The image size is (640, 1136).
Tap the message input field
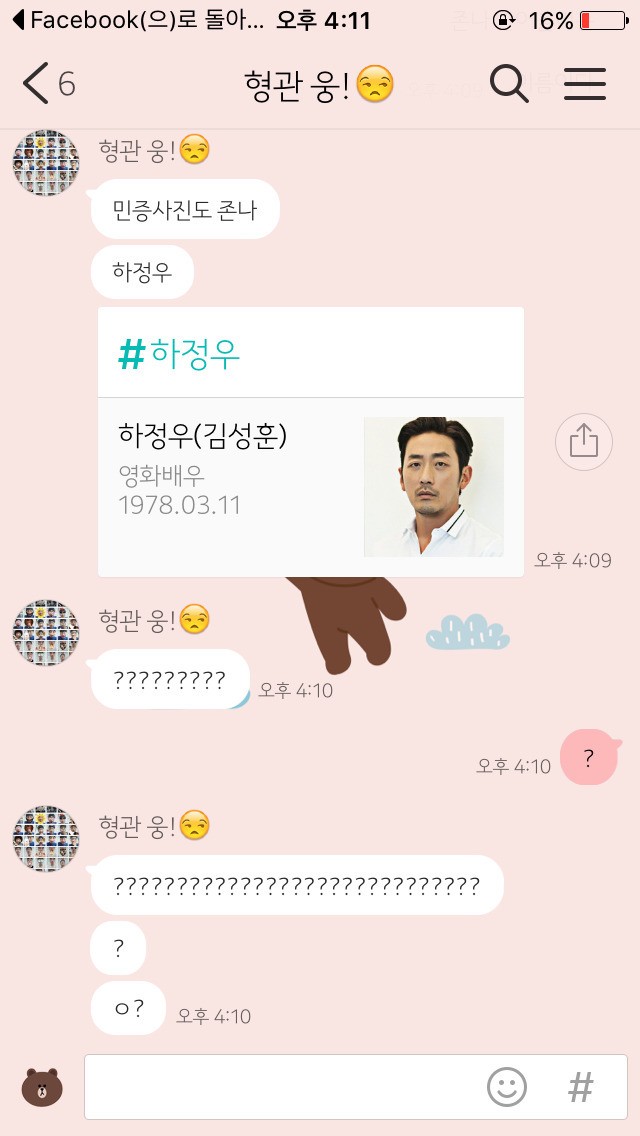click(280, 1086)
